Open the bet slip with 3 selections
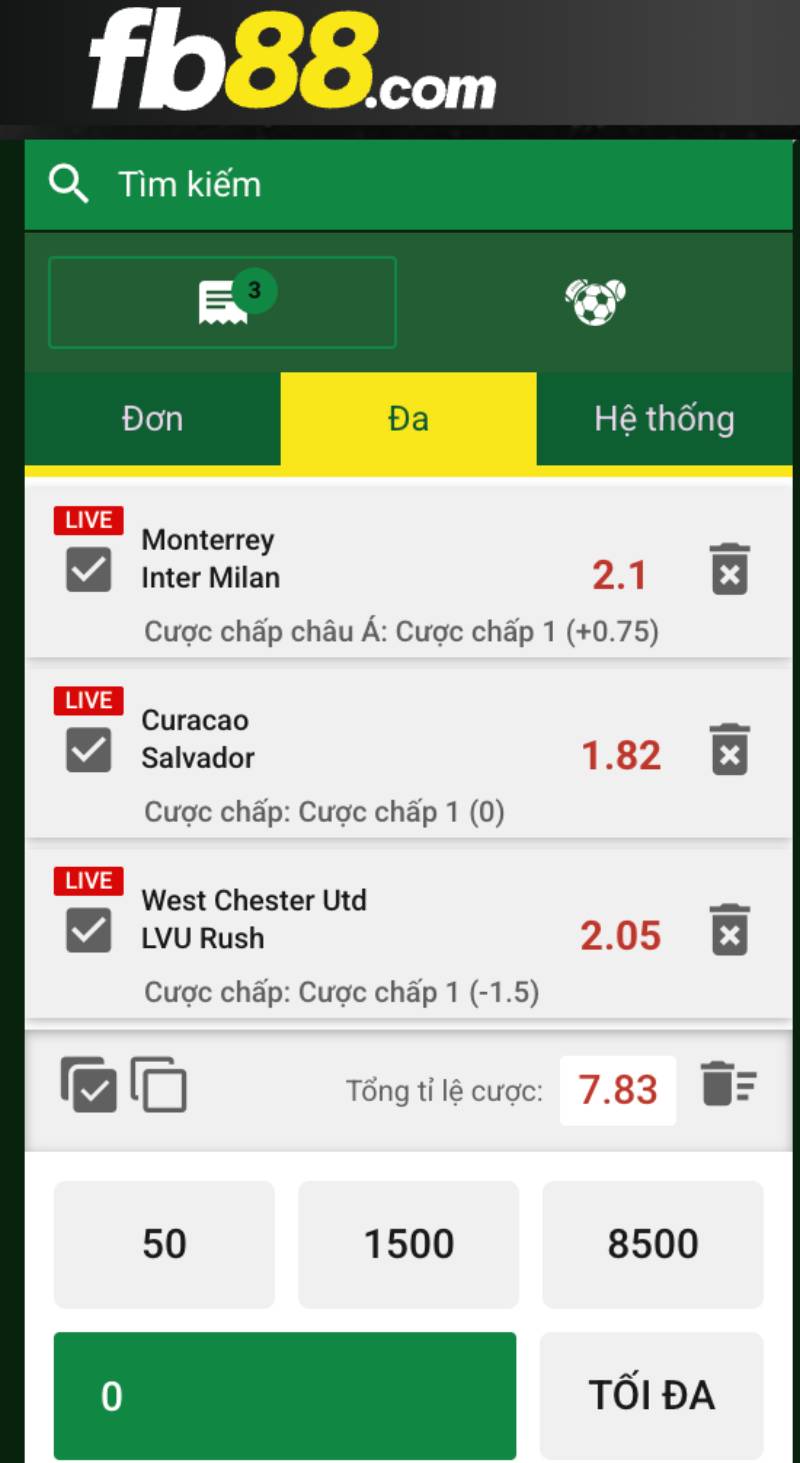This screenshot has height=1463, width=800. point(222,302)
